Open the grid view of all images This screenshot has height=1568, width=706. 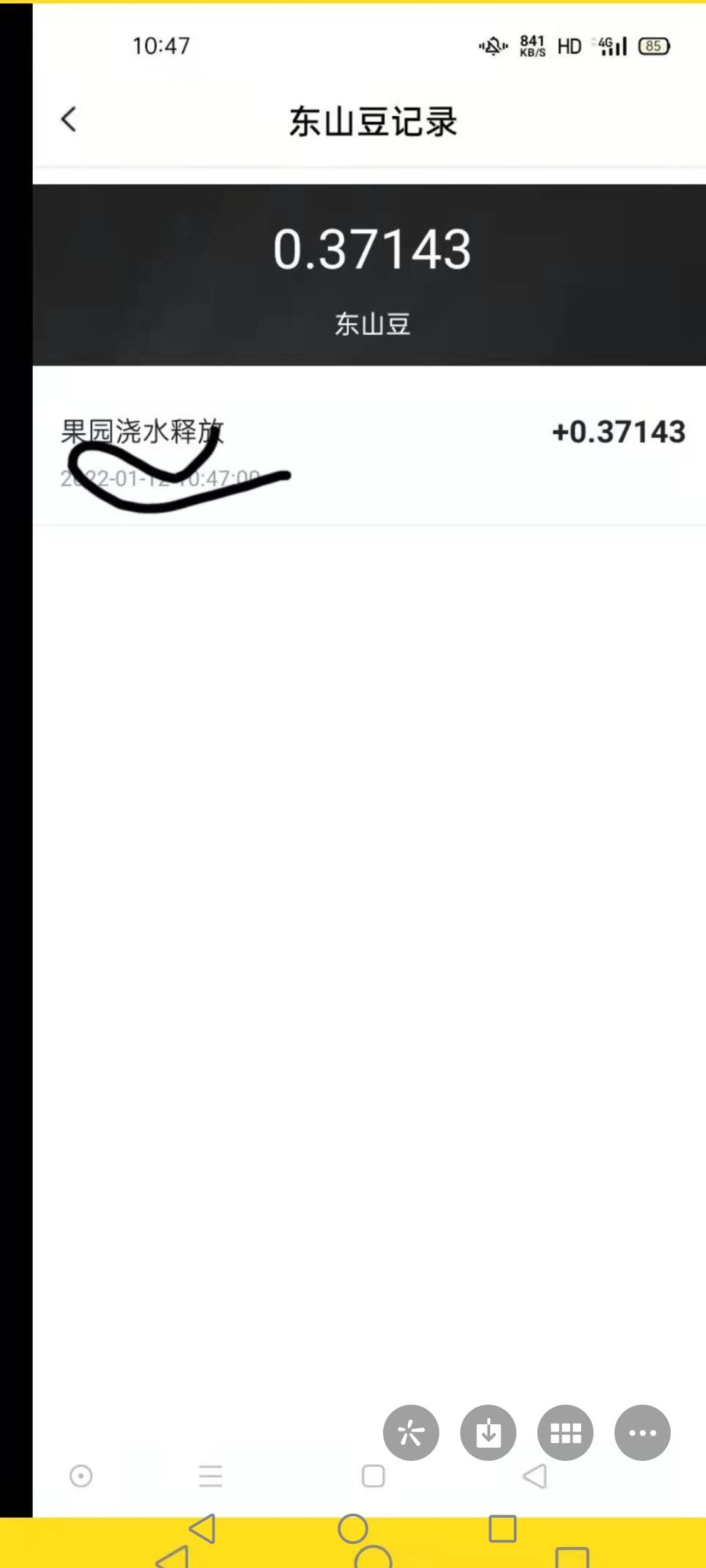pos(565,1433)
